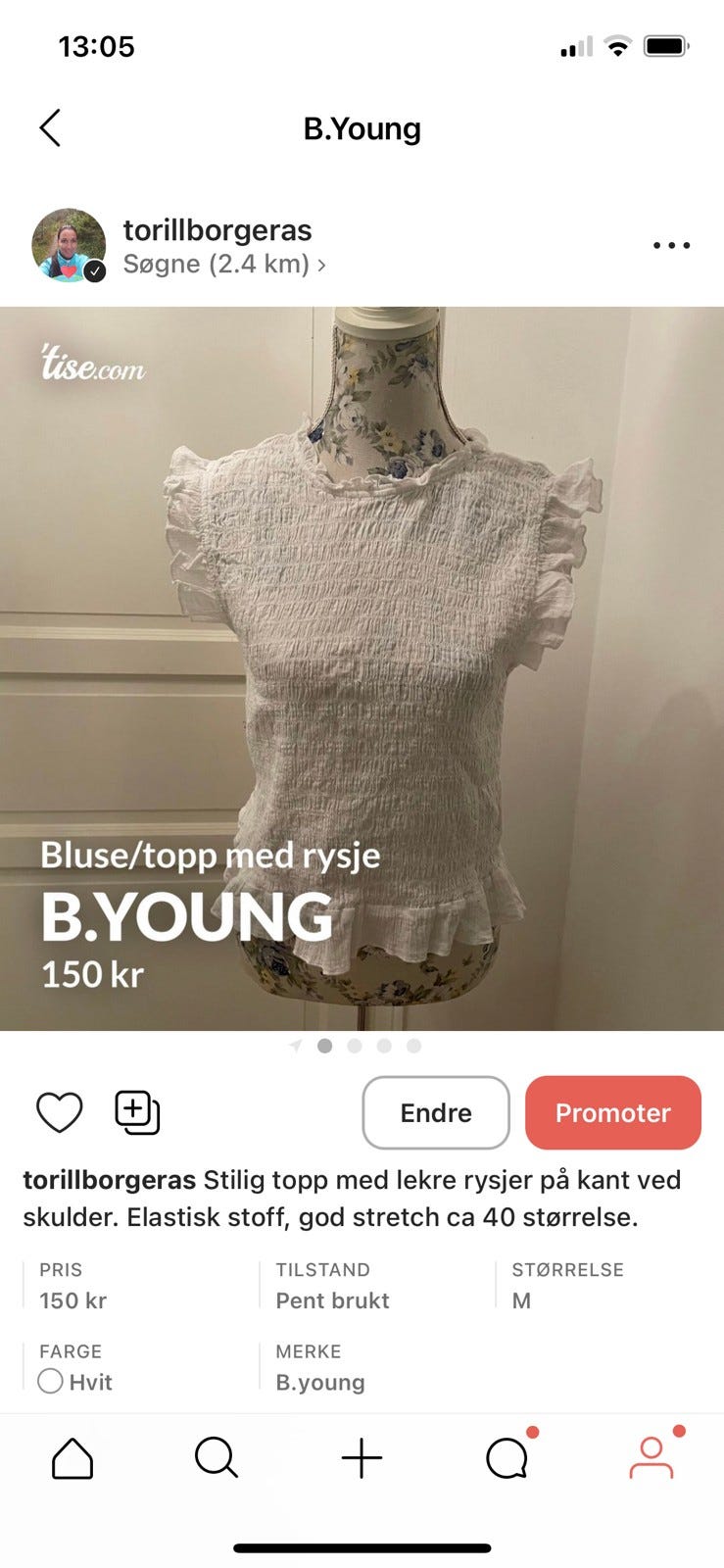This screenshot has width=724, height=1568.
Task: Expand the Søgne location details
Action: point(223,264)
